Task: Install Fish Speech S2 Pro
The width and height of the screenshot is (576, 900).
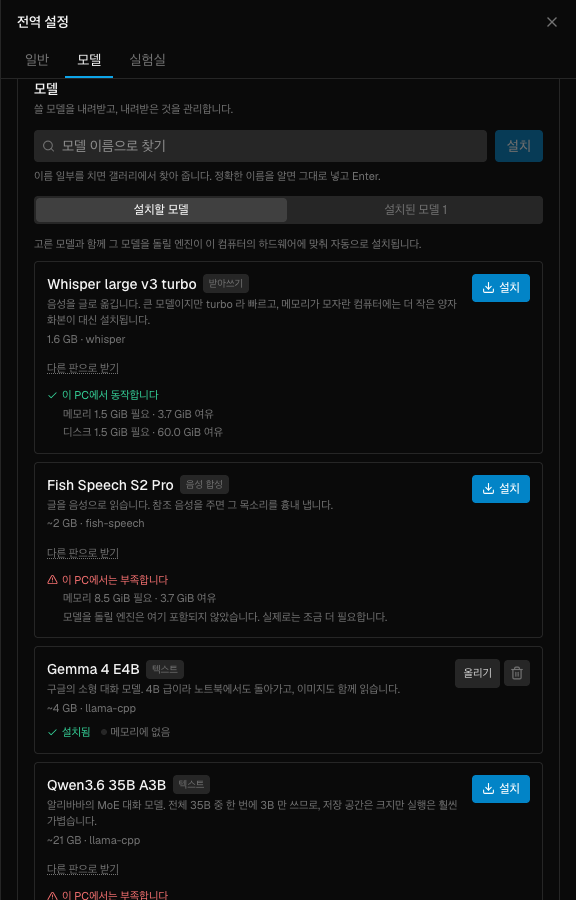Action: [x=501, y=488]
